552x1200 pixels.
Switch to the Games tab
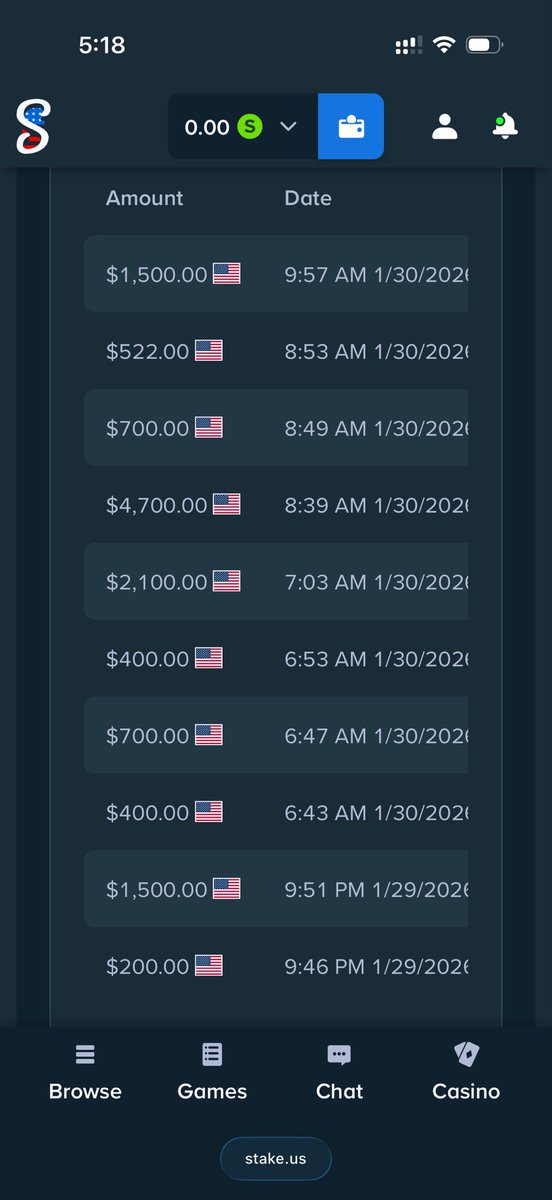coord(212,1072)
